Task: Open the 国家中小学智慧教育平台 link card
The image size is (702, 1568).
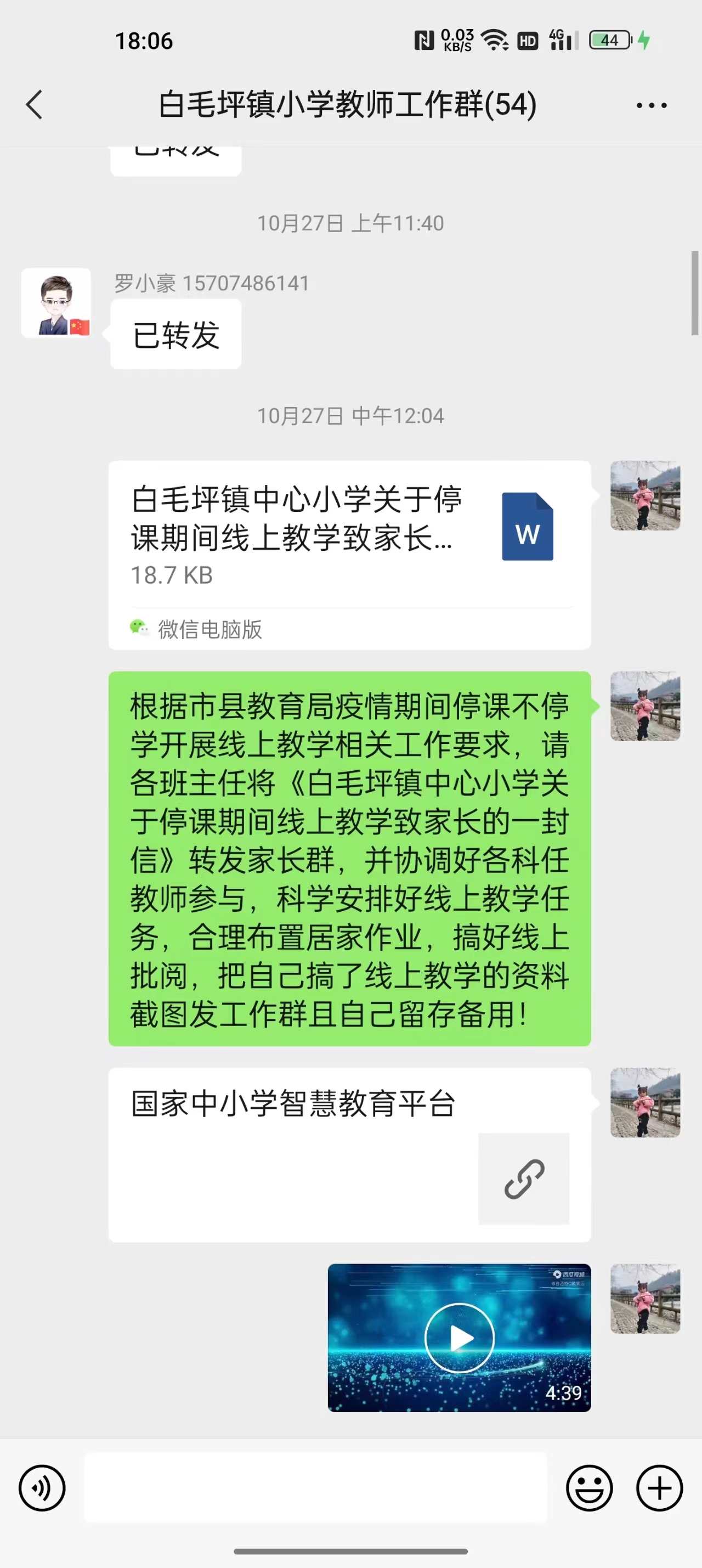Action: [349, 1154]
